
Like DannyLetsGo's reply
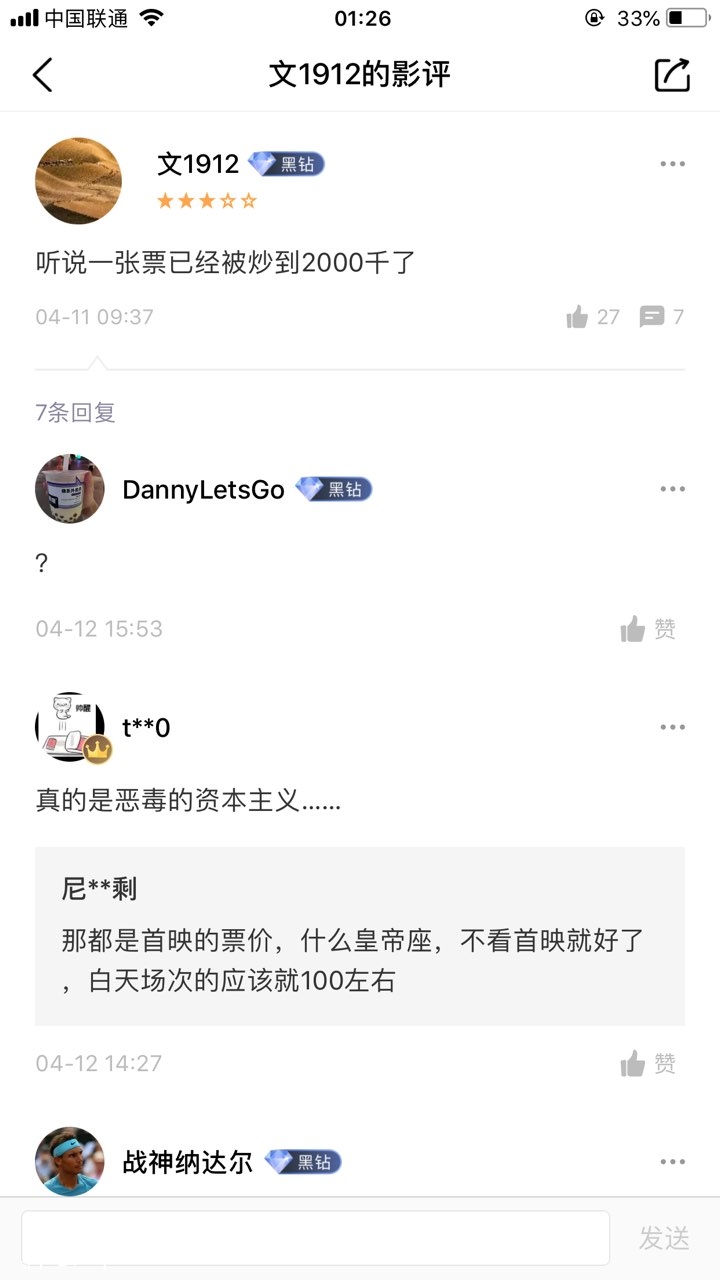click(647, 629)
